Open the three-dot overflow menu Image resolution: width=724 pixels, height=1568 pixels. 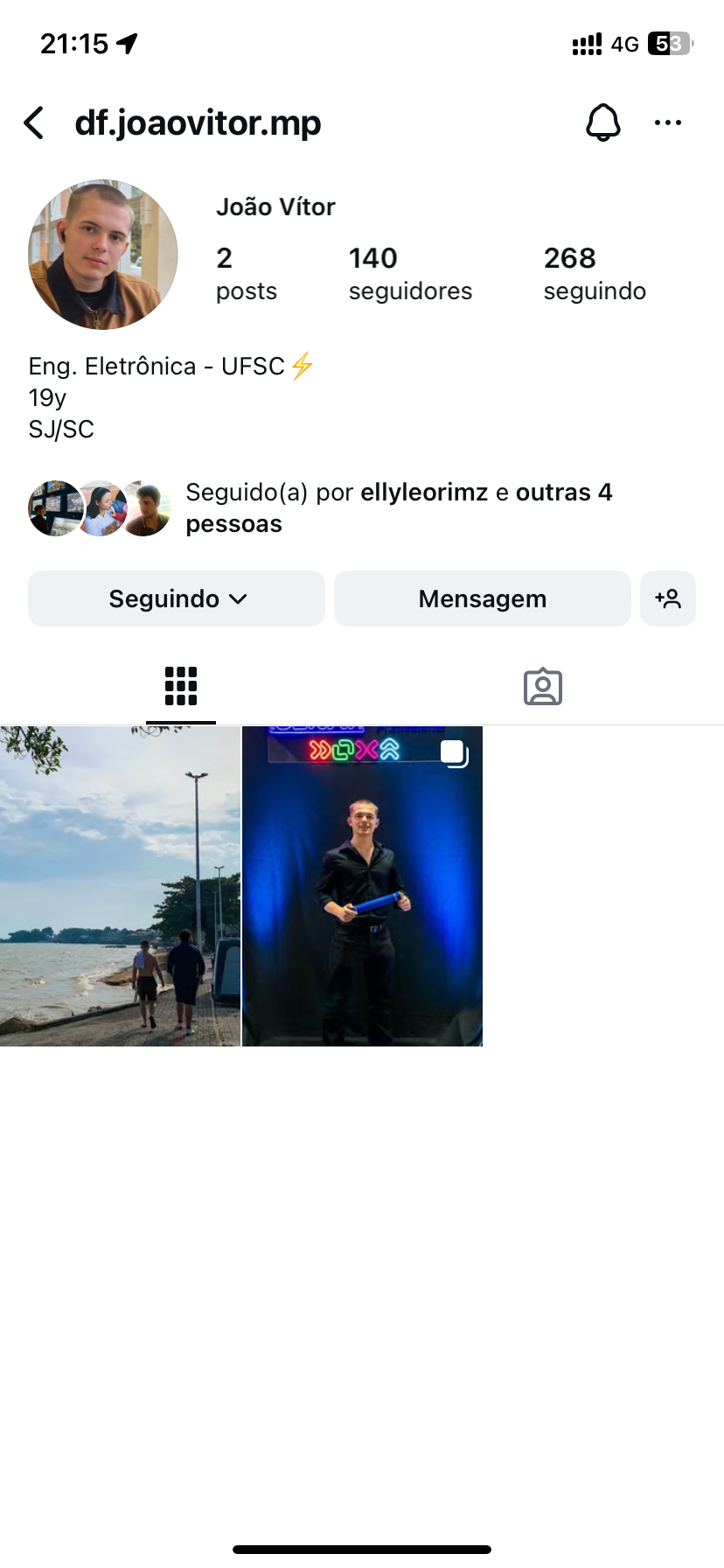[x=668, y=122]
